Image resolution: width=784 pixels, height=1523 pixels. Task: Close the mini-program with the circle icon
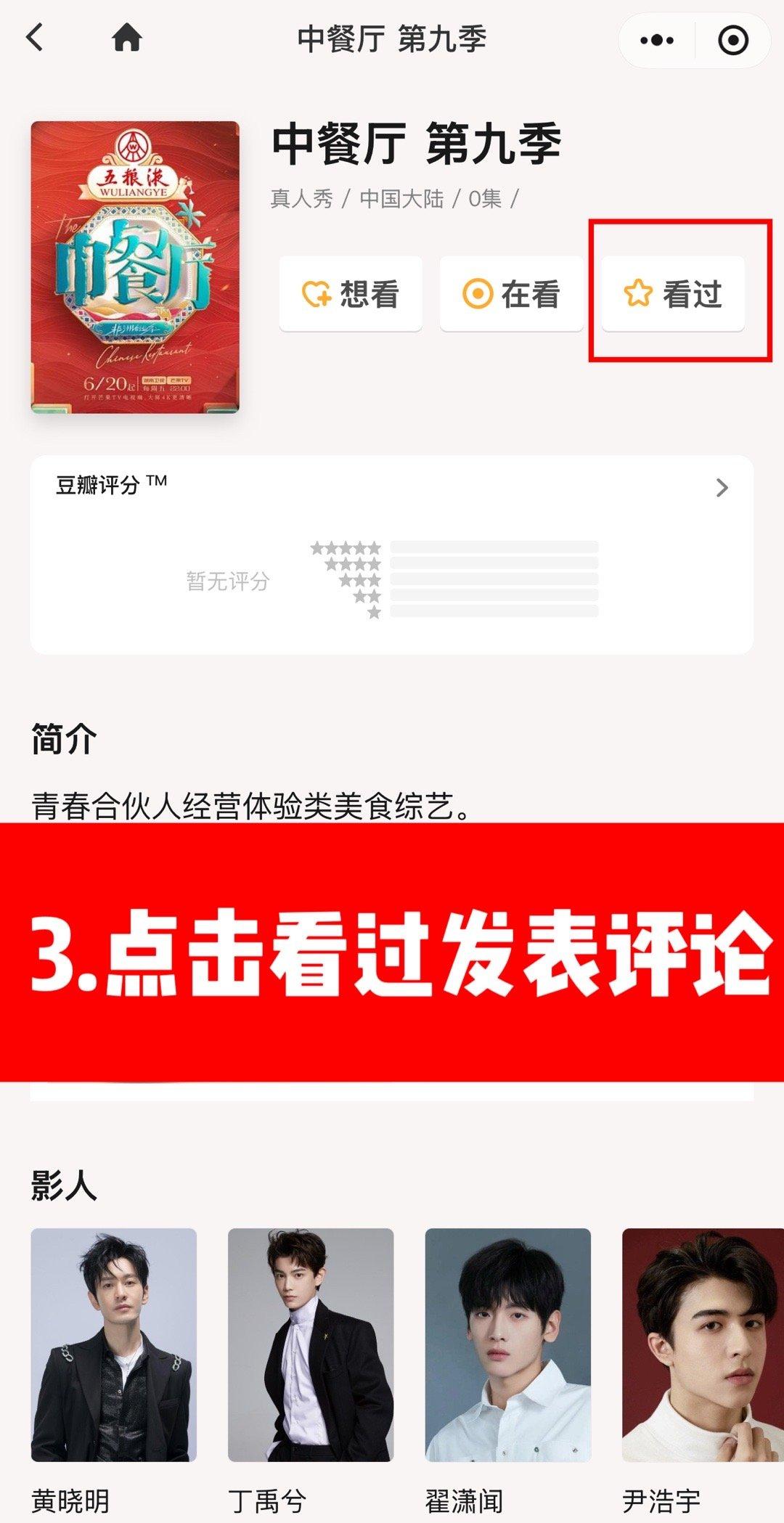[x=733, y=40]
